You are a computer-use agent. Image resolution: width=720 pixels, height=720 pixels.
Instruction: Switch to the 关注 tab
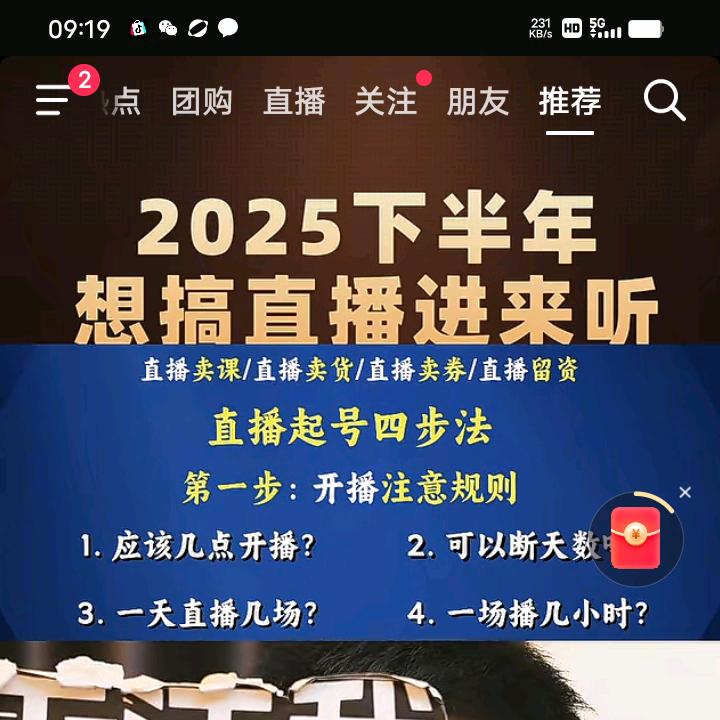point(386,101)
